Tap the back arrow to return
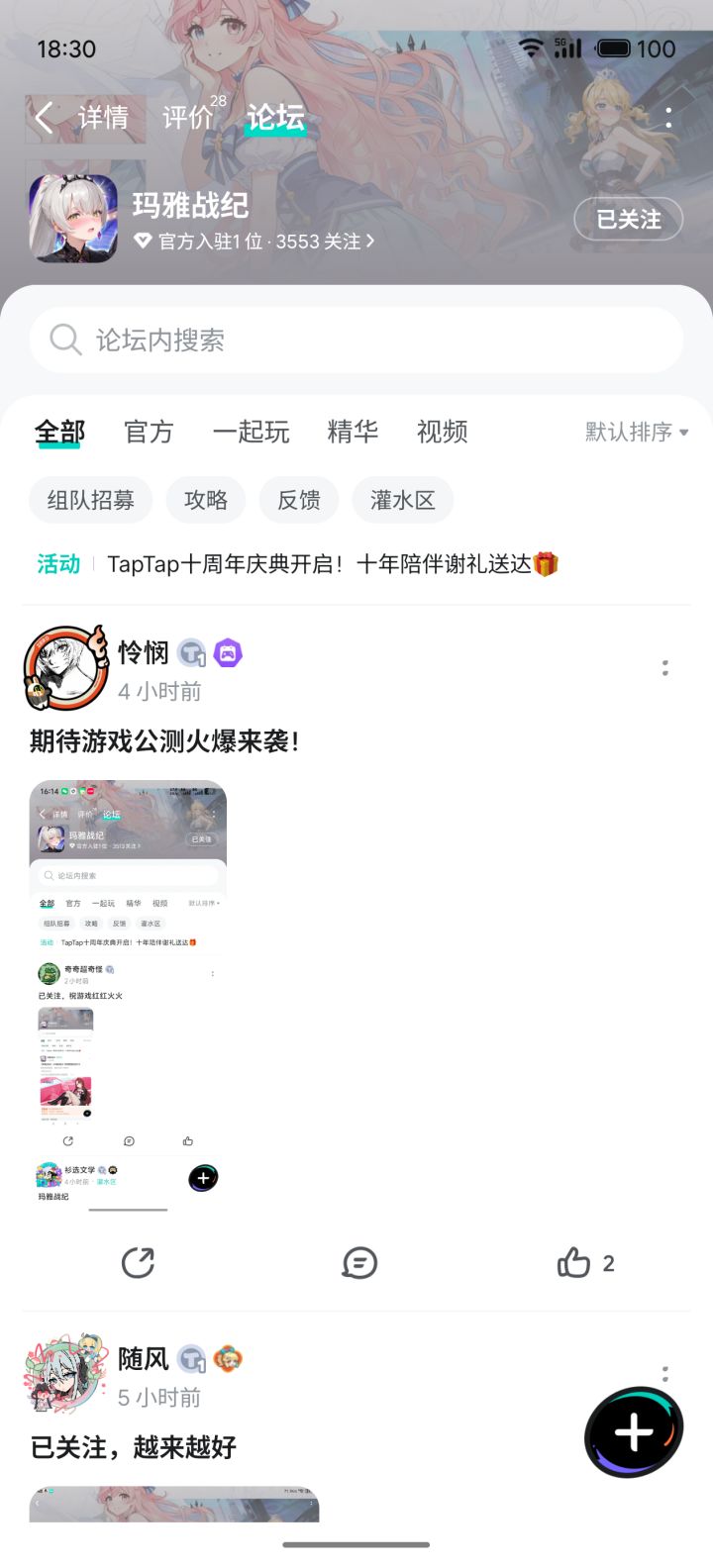 43,118
